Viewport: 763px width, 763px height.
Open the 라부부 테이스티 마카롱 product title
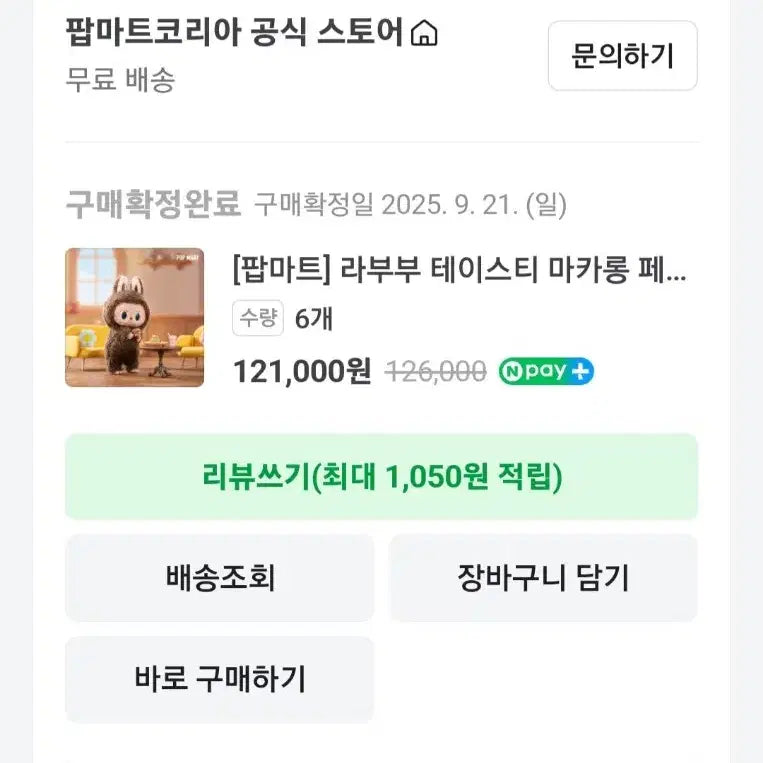click(x=459, y=270)
